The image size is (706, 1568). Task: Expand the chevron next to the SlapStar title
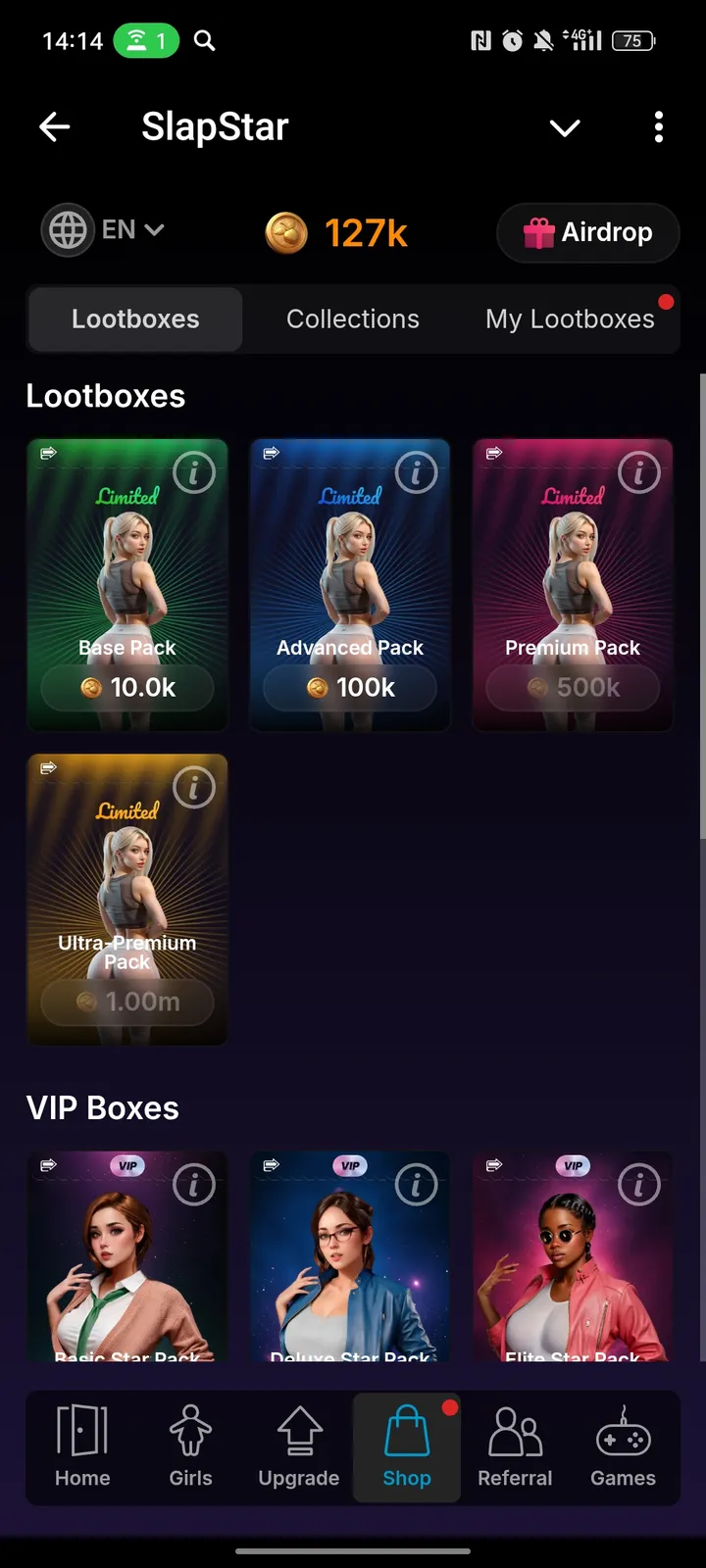tap(565, 127)
